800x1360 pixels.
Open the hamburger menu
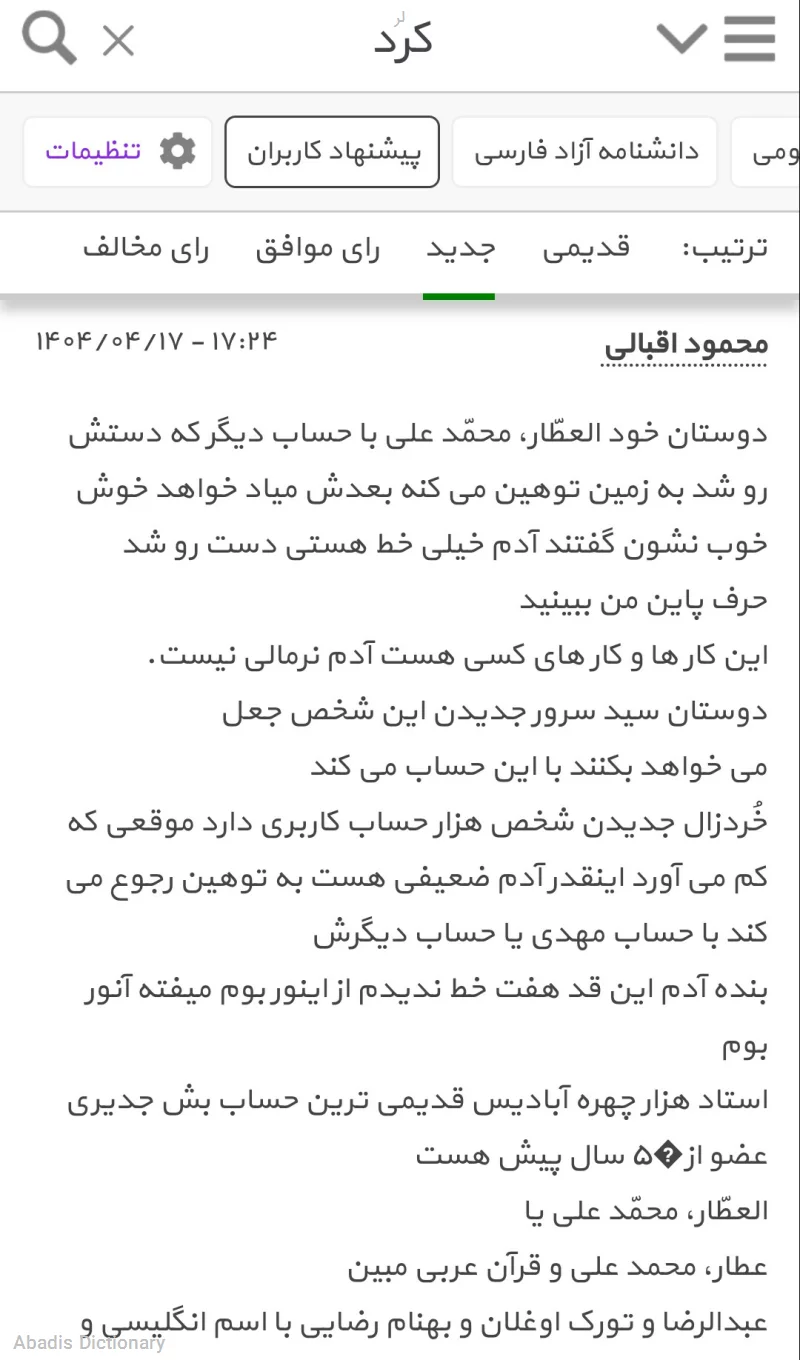750,40
